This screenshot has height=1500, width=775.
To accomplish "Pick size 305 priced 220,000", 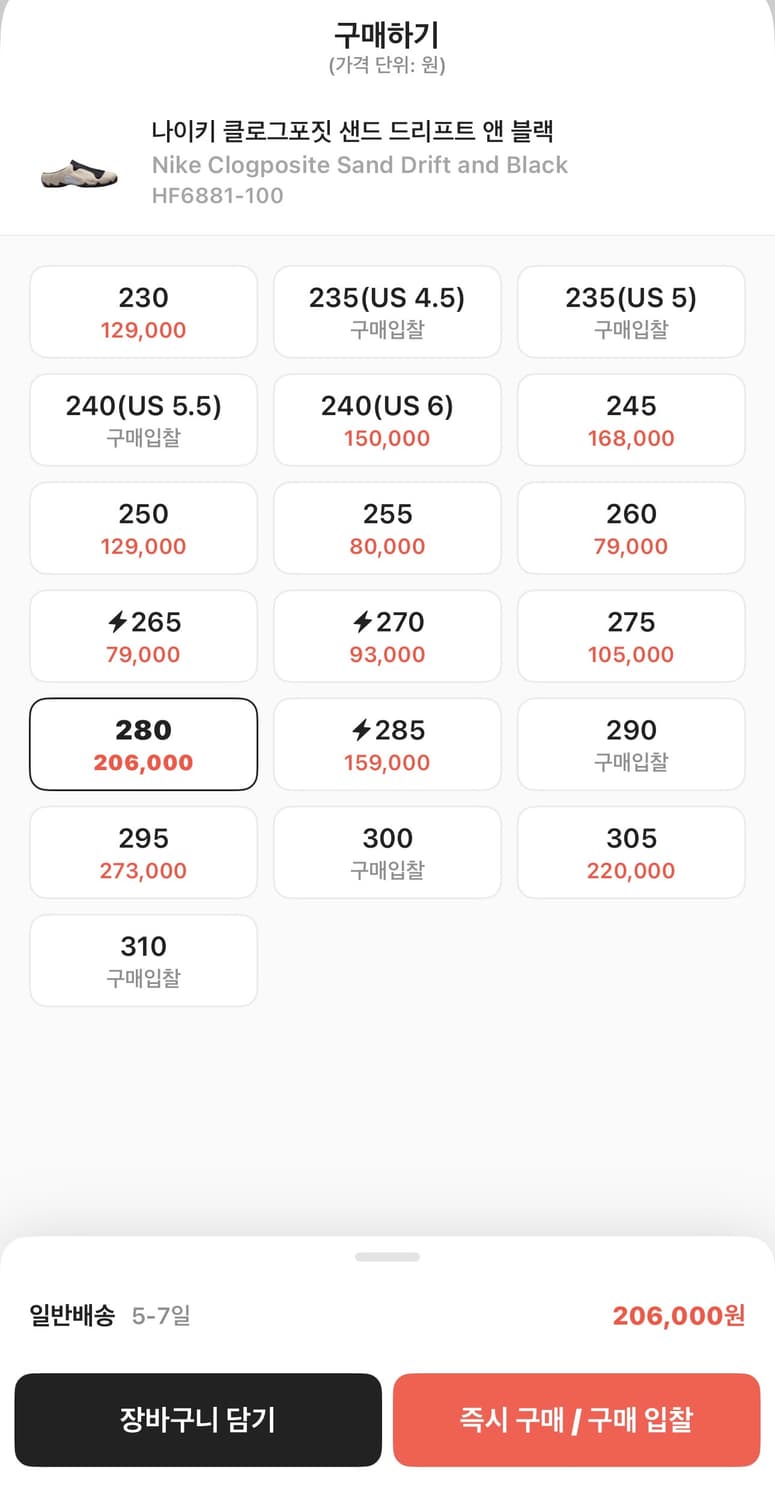I will pos(631,852).
